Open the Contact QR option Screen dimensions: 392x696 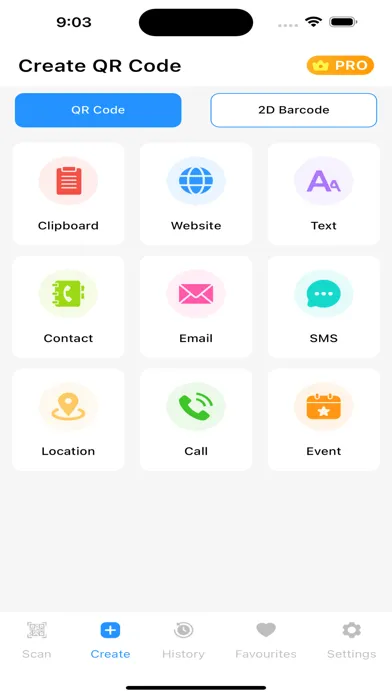[68, 306]
